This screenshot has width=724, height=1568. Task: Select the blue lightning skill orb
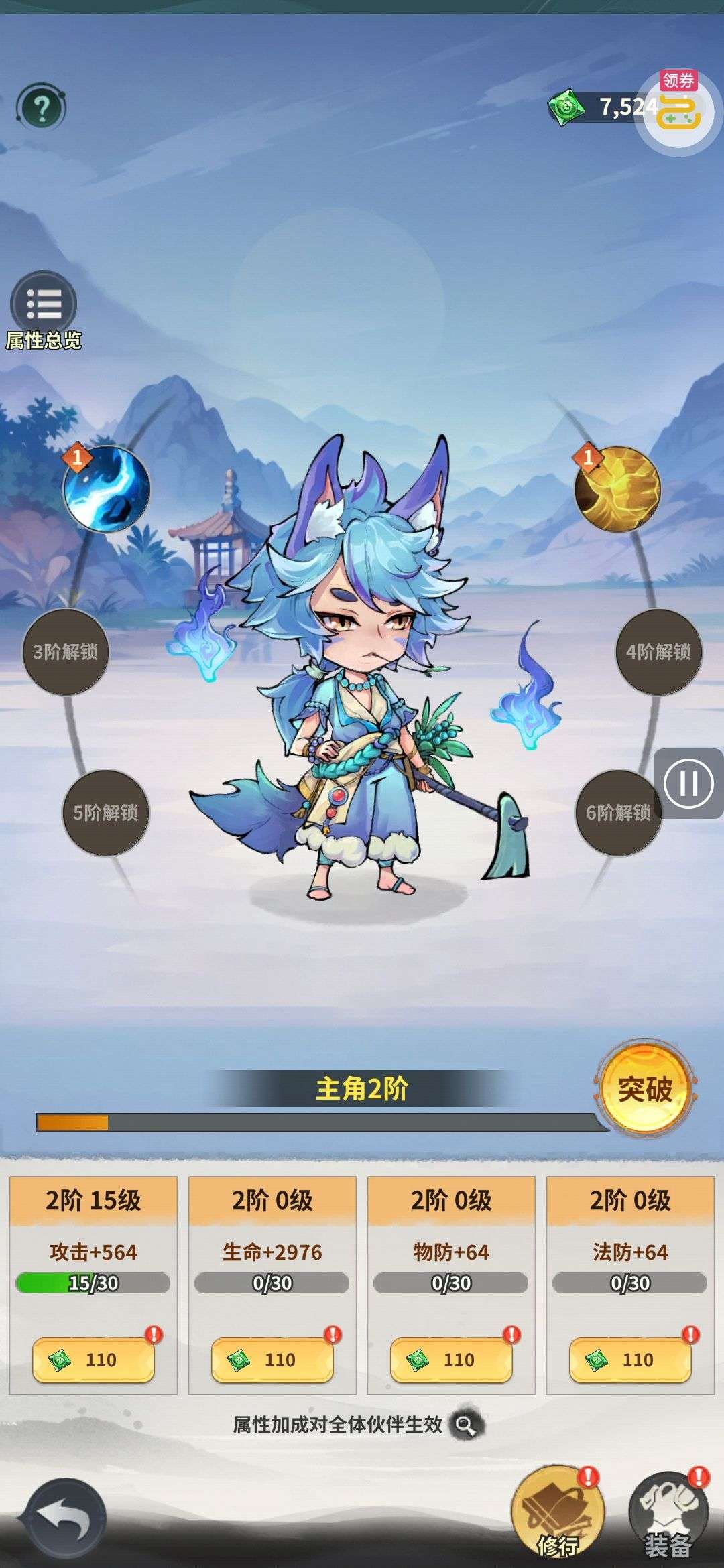tap(107, 489)
